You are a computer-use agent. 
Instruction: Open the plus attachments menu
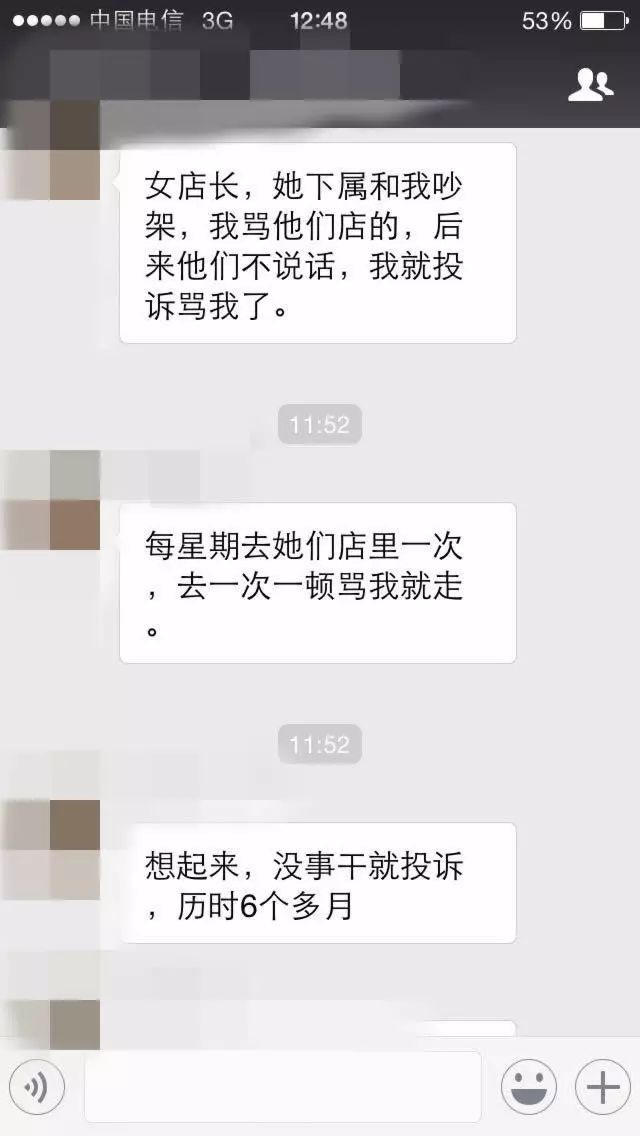(x=602, y=1086)
